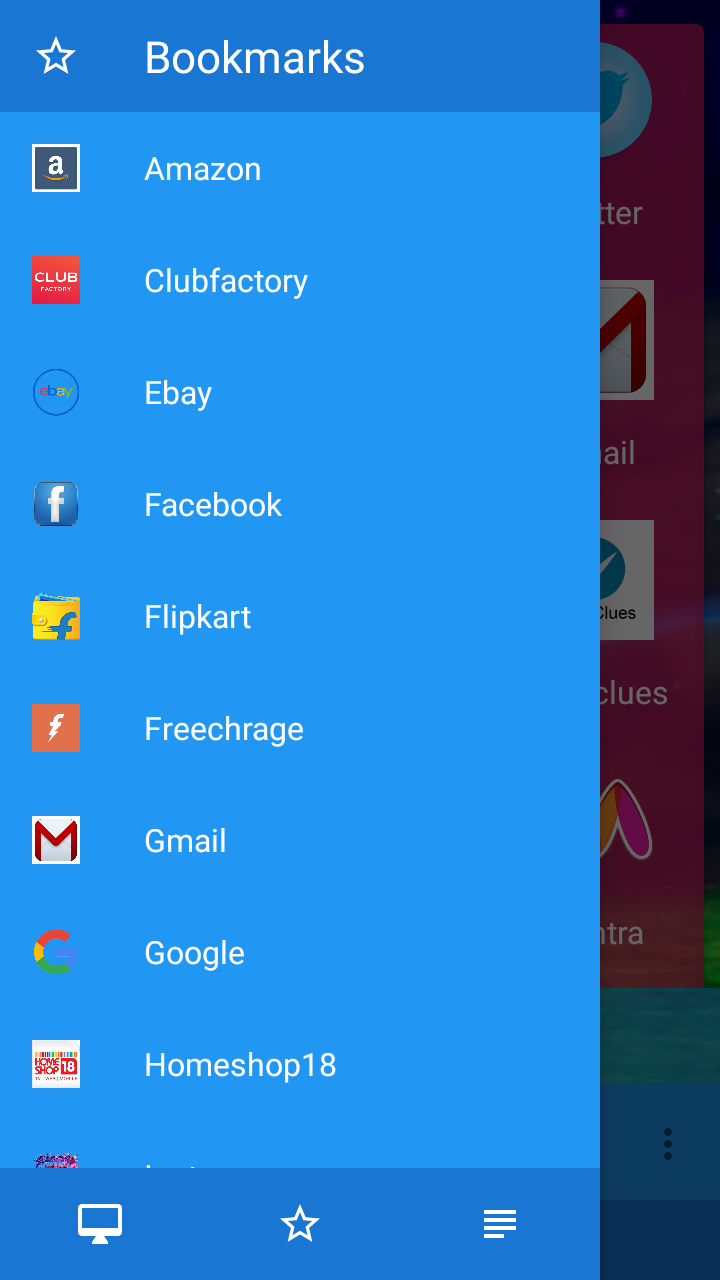Tap the Amazon bookmark favicon
This screenshot has width=720, height=1280.
55,168
